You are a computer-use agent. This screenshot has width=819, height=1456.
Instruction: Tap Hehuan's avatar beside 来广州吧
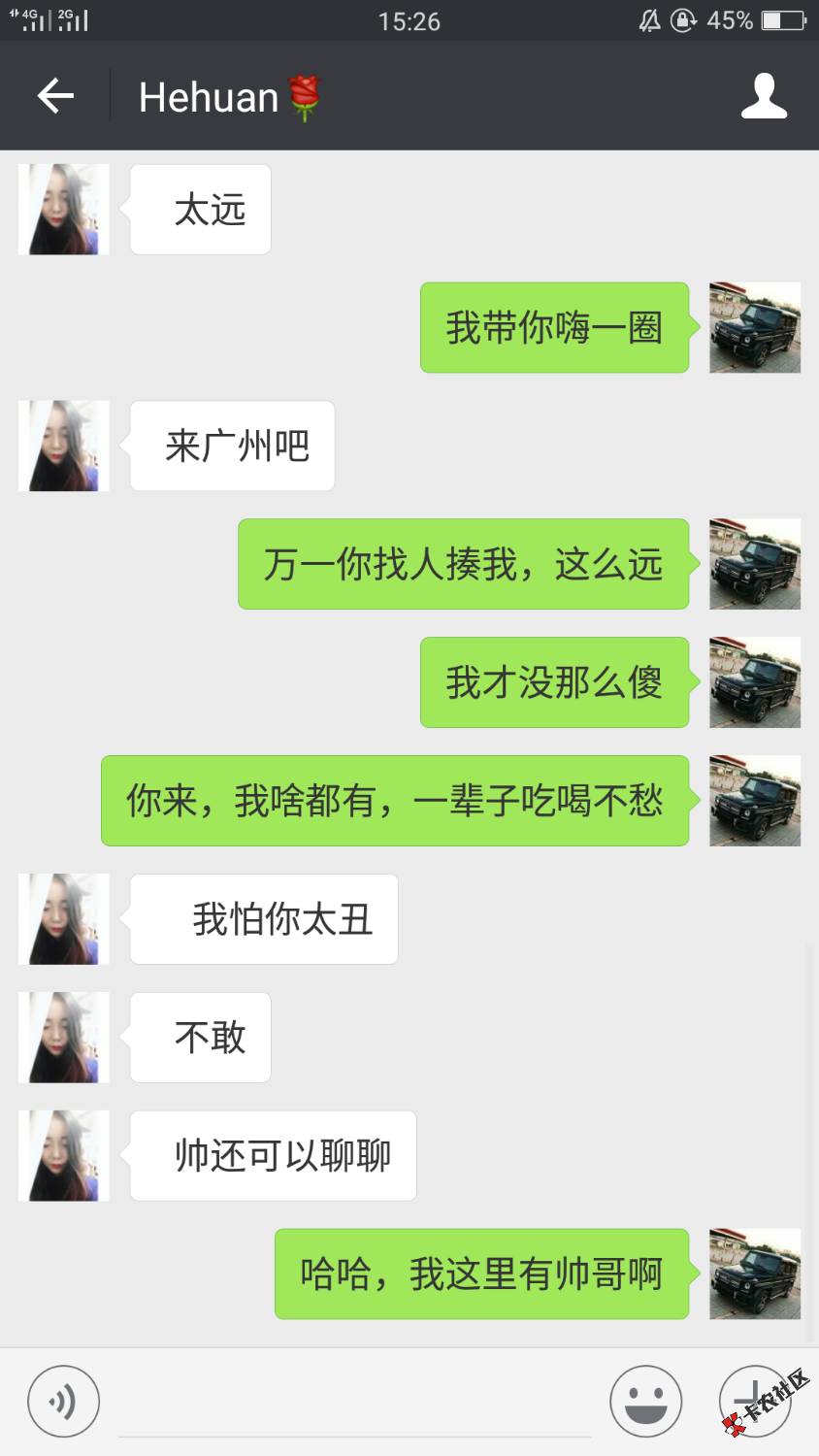pos(64,447)
